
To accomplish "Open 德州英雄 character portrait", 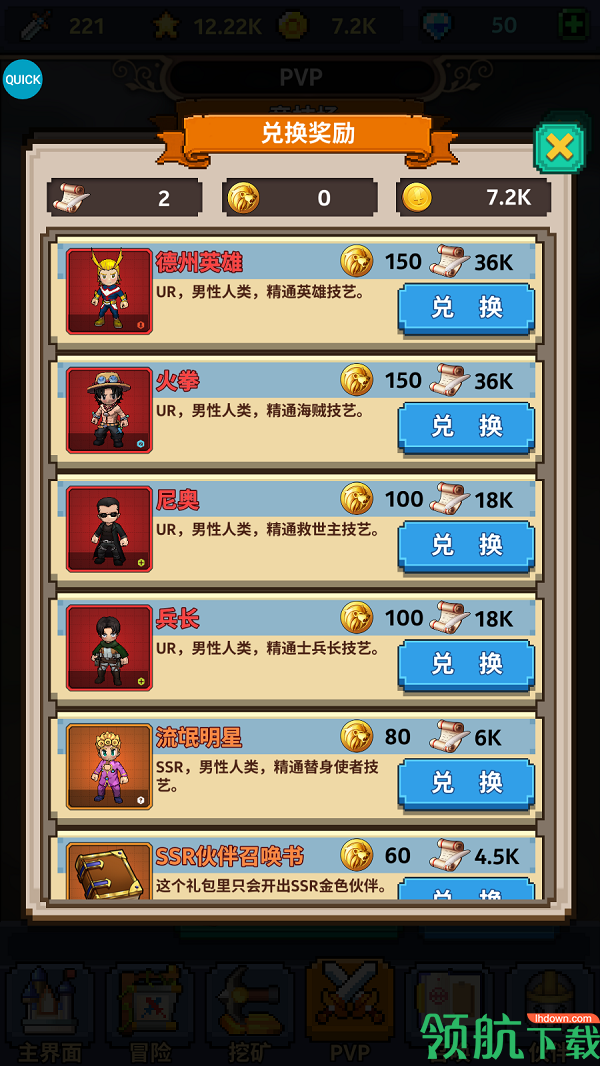I will tap(109, 291).
